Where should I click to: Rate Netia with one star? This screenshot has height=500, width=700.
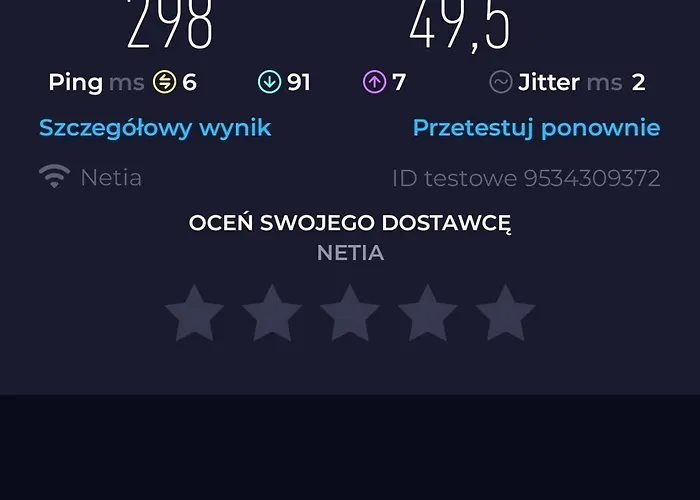[x=194, y=314]
